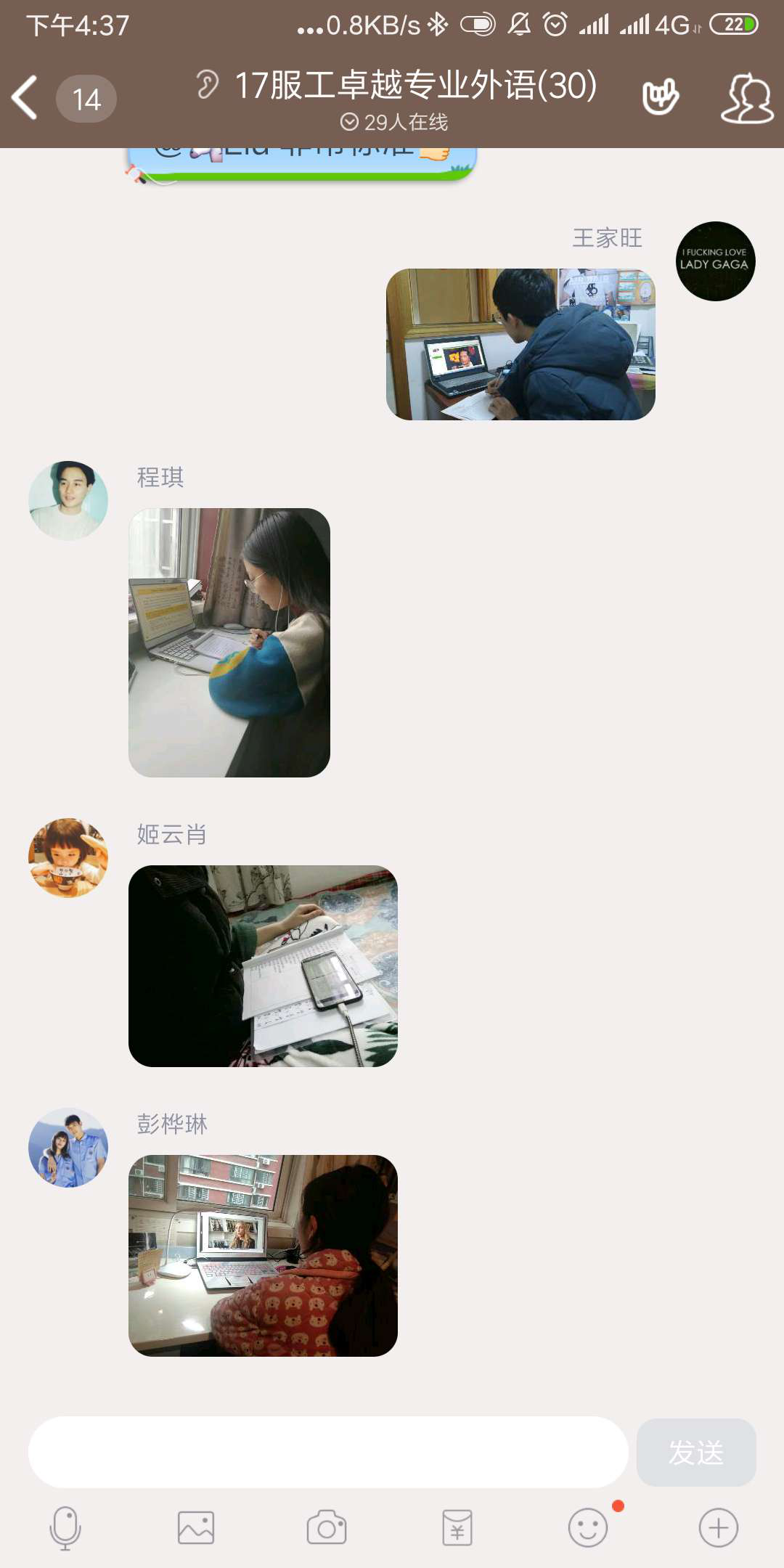Tap 姬云肖's profile avatar
Image resolution: width=784 pixels, height=1568 pixels.
point(68,857)
